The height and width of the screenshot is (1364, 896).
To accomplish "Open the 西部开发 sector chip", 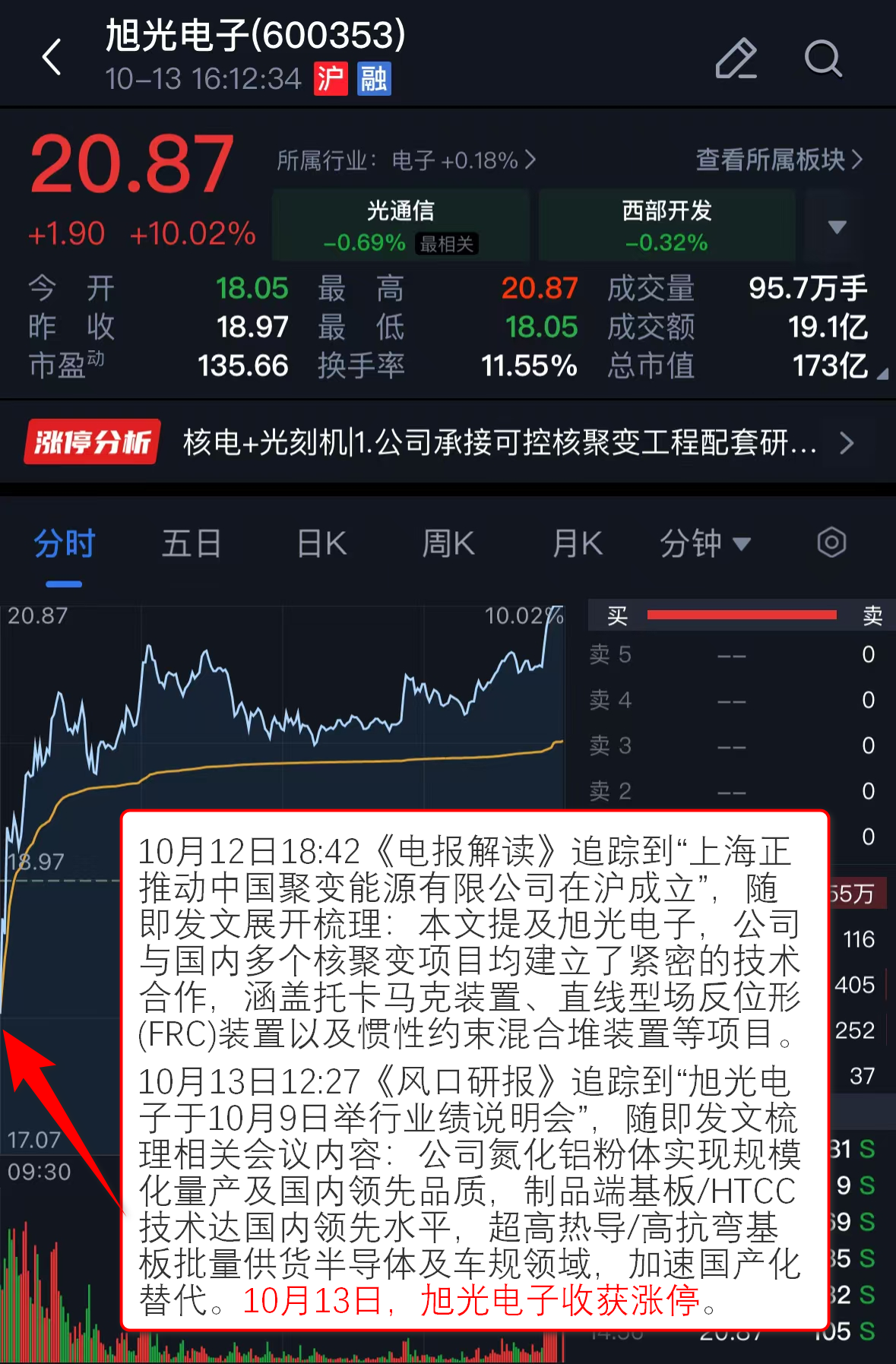I will pyautogui.click(x=666, y=226).
